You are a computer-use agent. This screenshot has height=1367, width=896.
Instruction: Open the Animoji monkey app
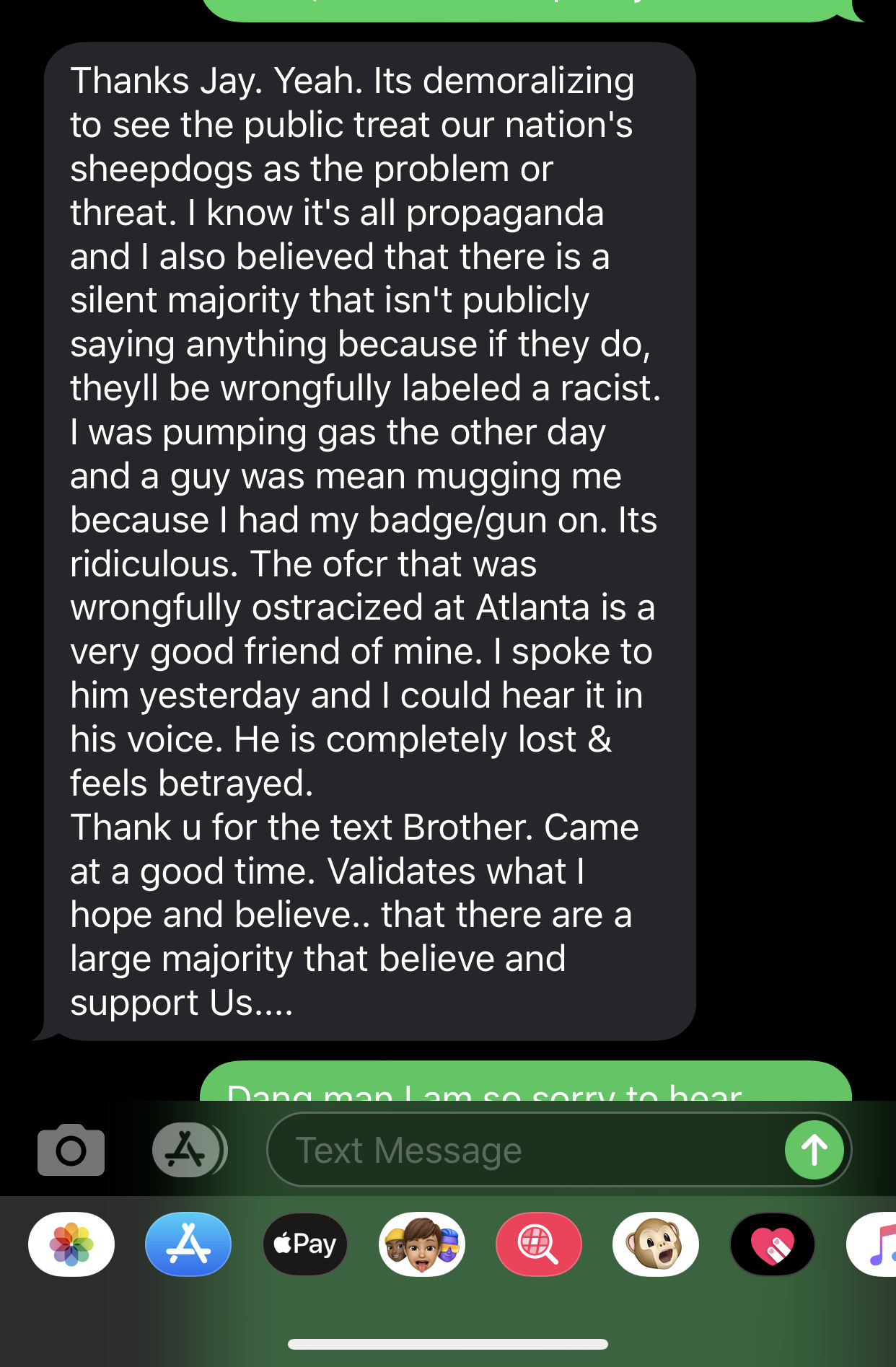(x=656, y=1244)
